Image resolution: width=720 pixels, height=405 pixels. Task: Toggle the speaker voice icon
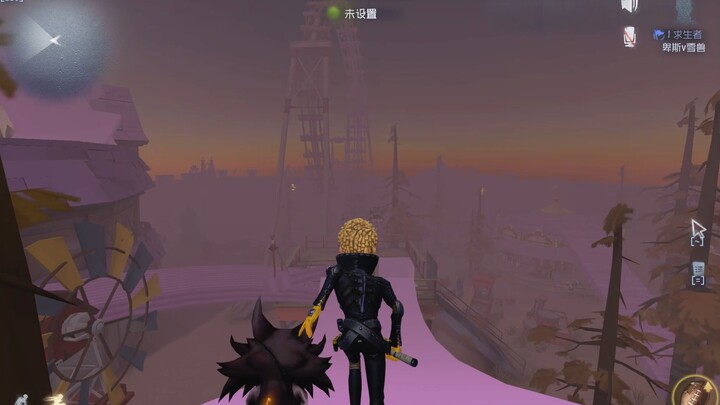point(629,7)
